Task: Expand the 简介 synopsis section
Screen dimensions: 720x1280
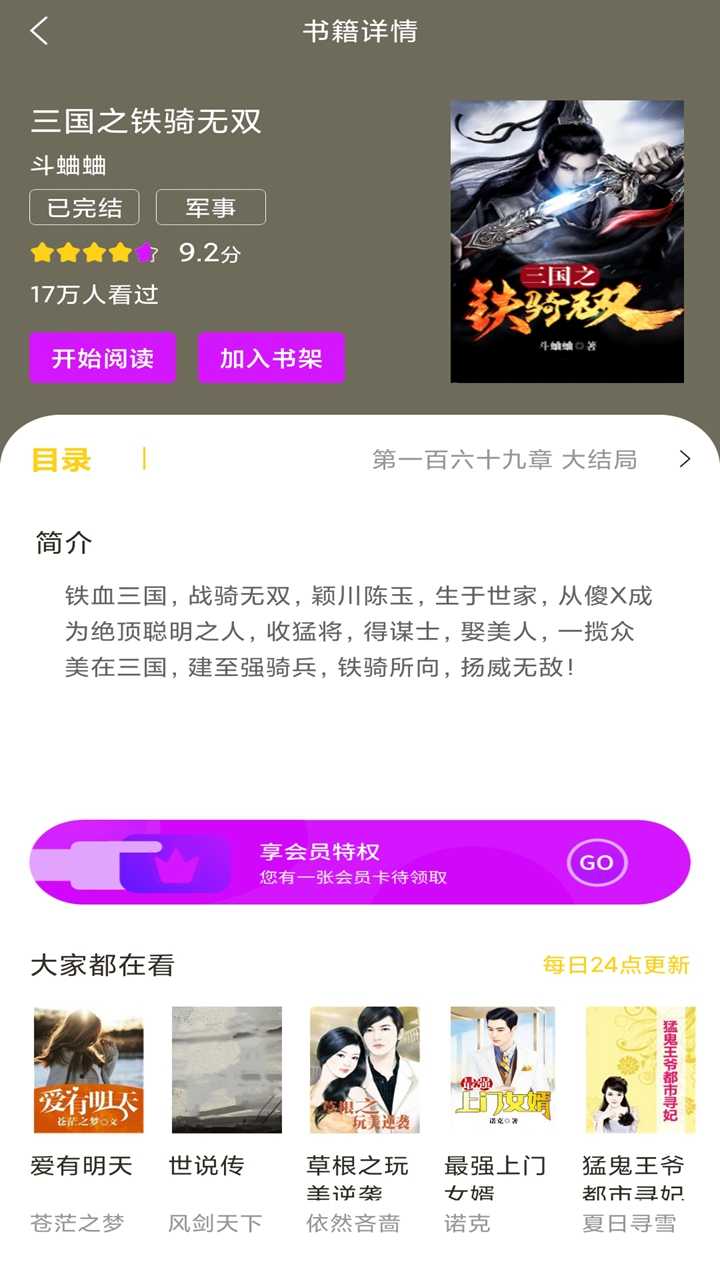Action: pos(63,543)
